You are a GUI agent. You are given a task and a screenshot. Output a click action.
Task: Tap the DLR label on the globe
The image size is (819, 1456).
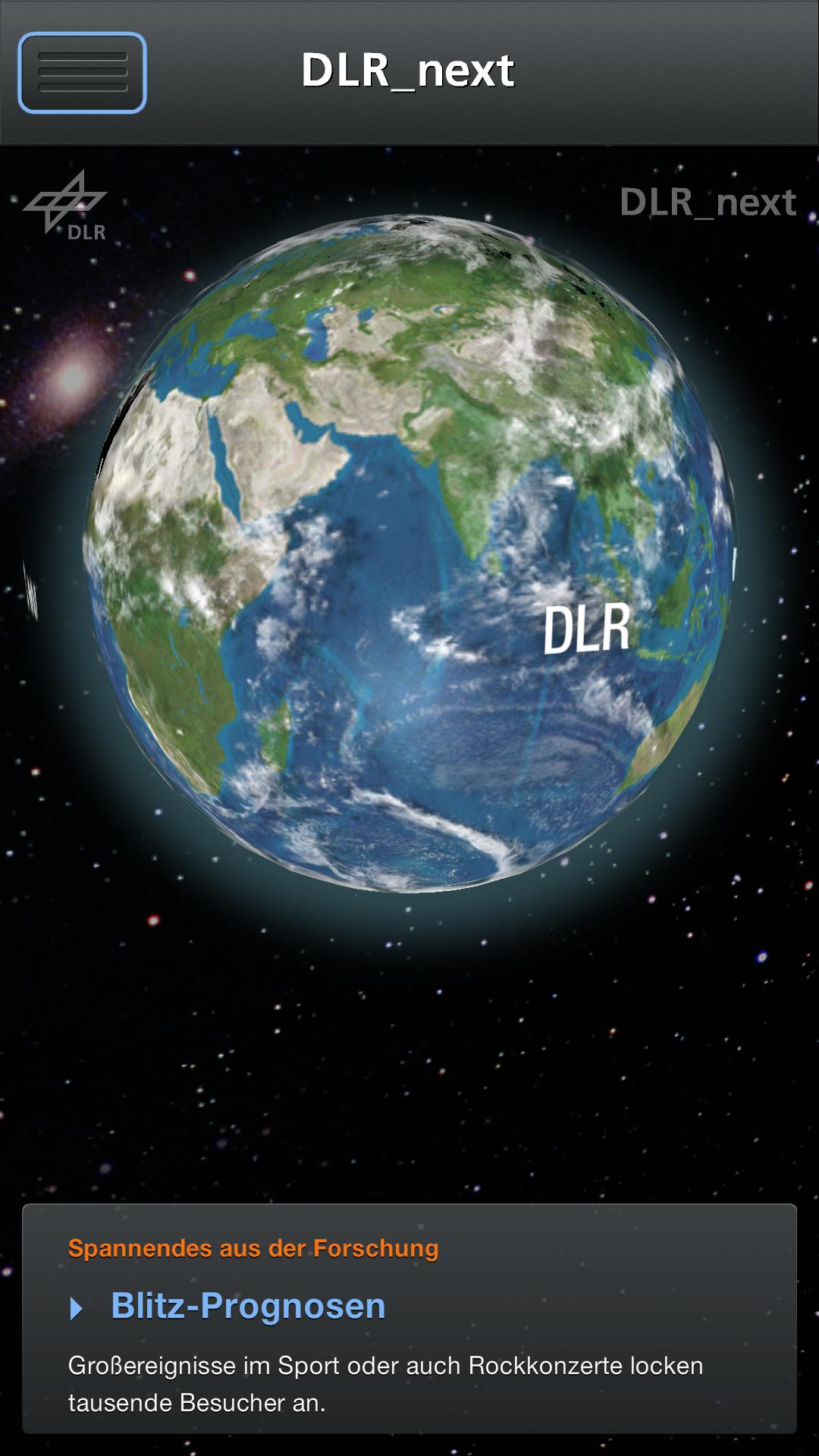[586, 629]
